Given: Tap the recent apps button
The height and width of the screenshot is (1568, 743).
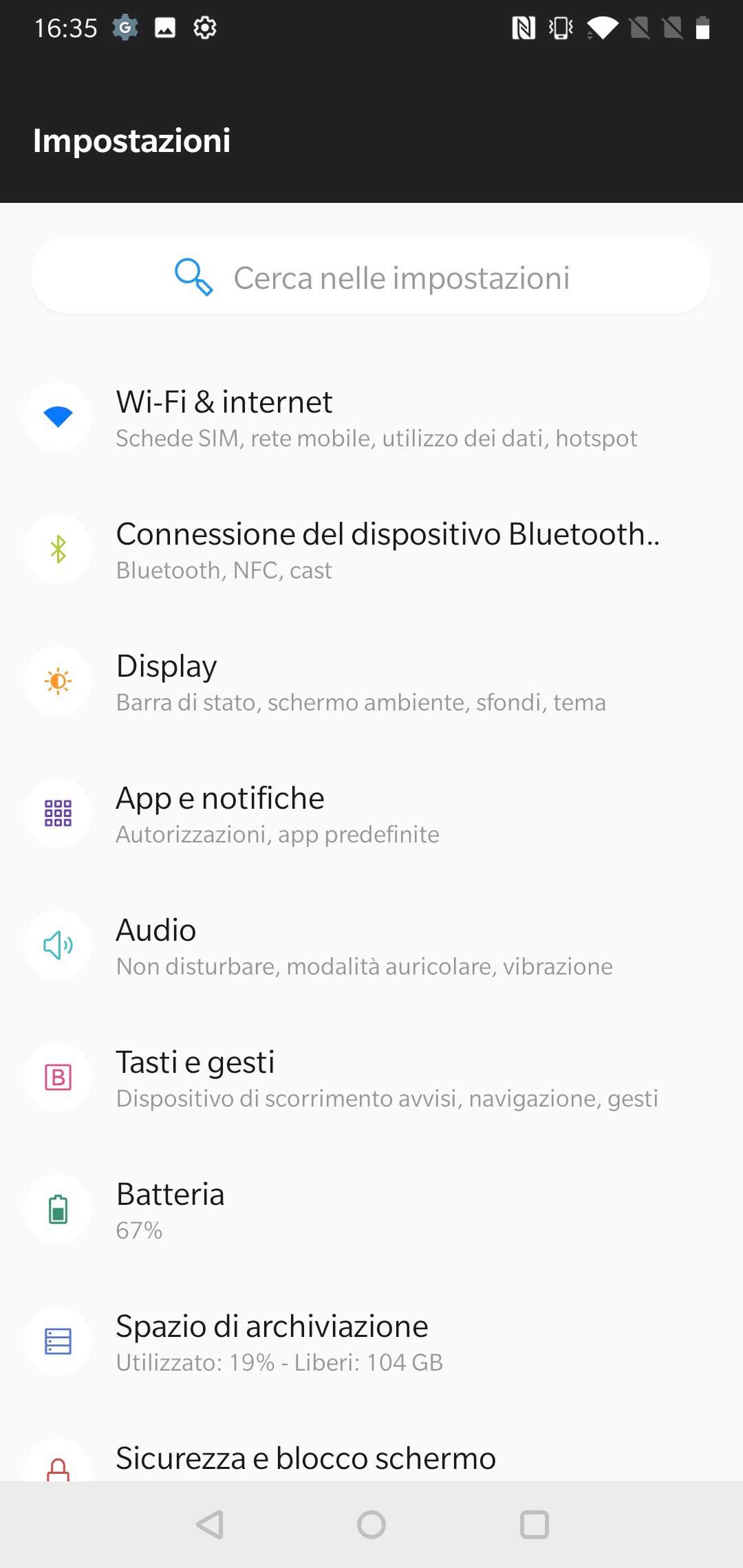Looking at the screenshot, I should (534, 1525).
